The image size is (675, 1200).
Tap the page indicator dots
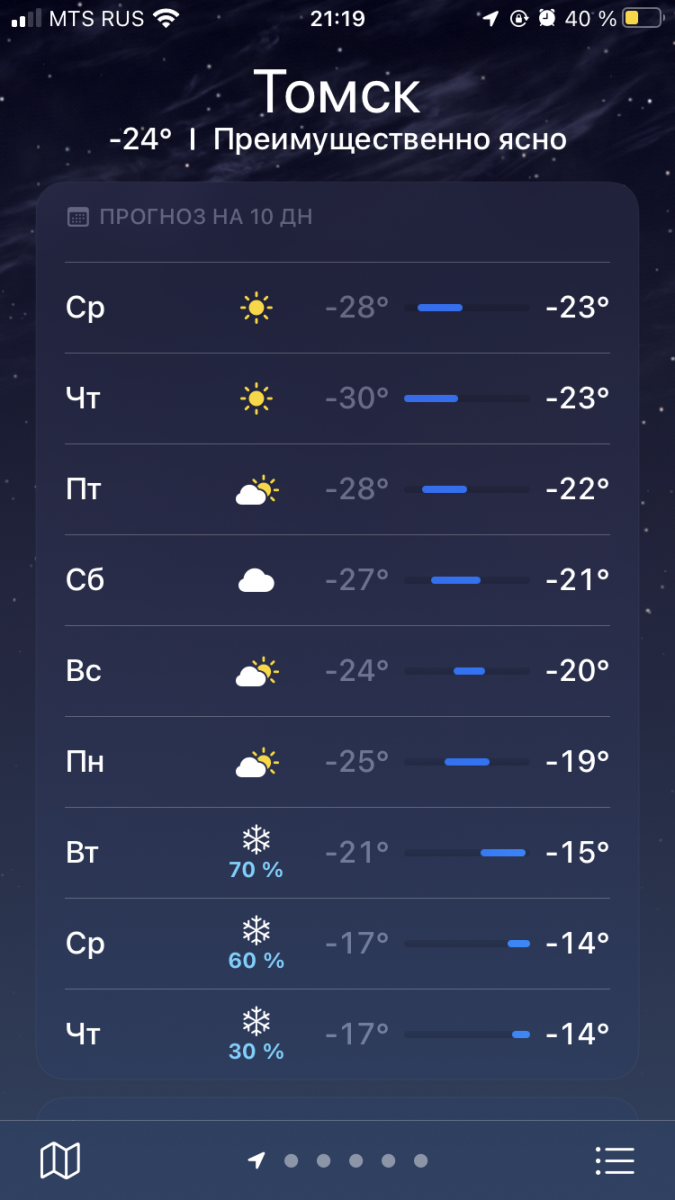338,1160
